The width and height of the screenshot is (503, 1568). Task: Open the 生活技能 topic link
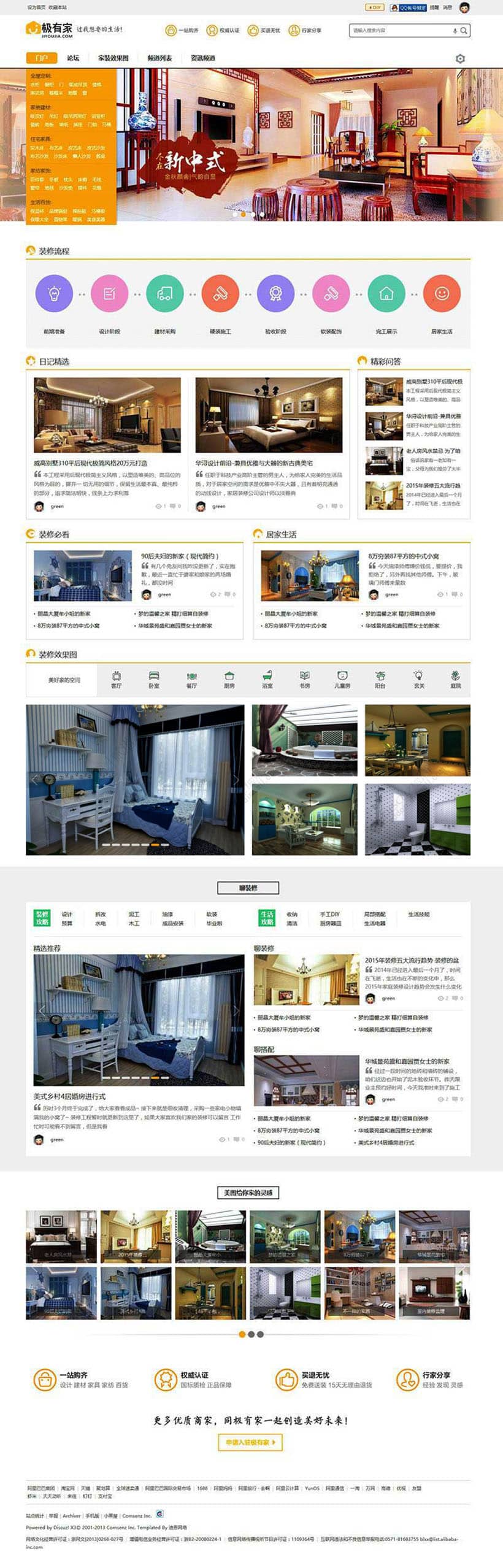pos(418,914)
